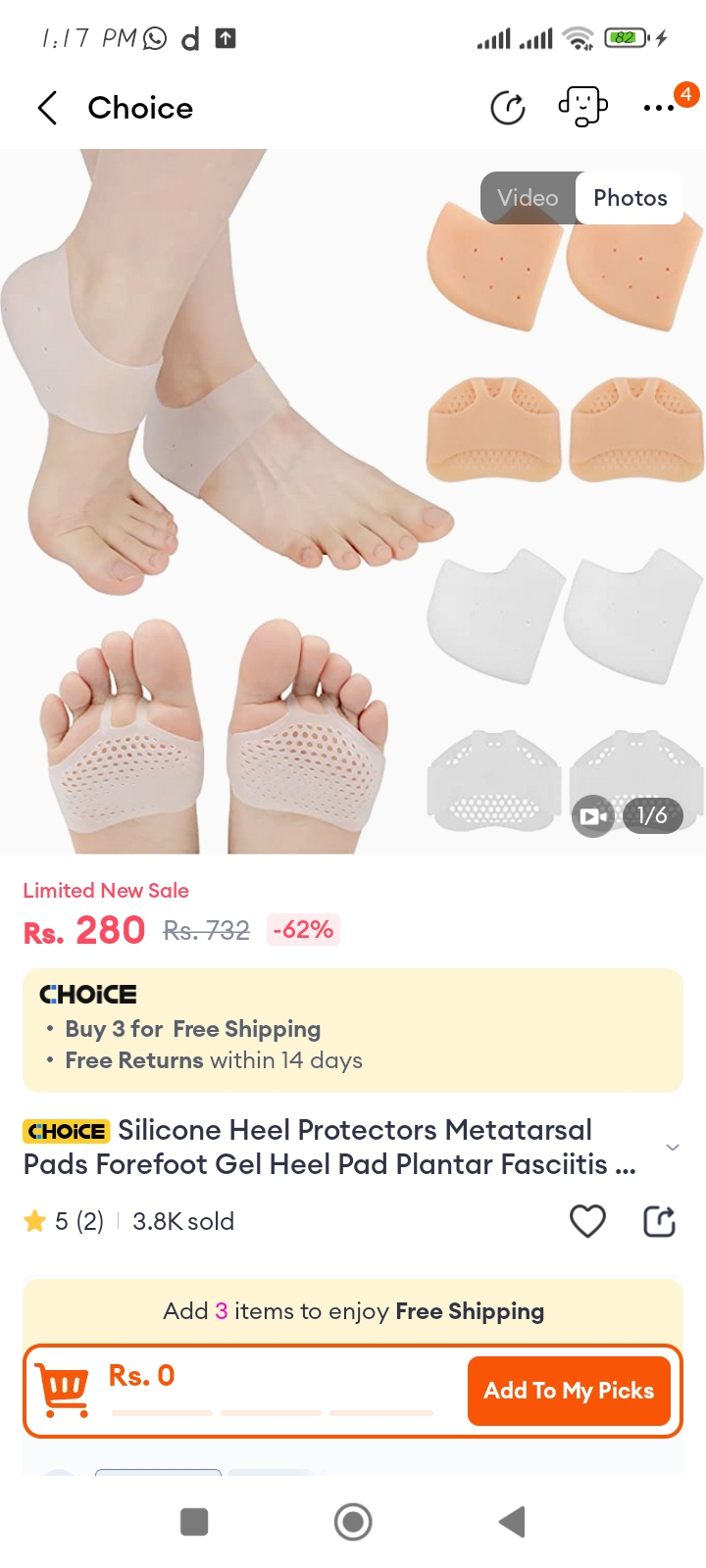Share this product listing
706x1568 pixels.
[659, 1221]
